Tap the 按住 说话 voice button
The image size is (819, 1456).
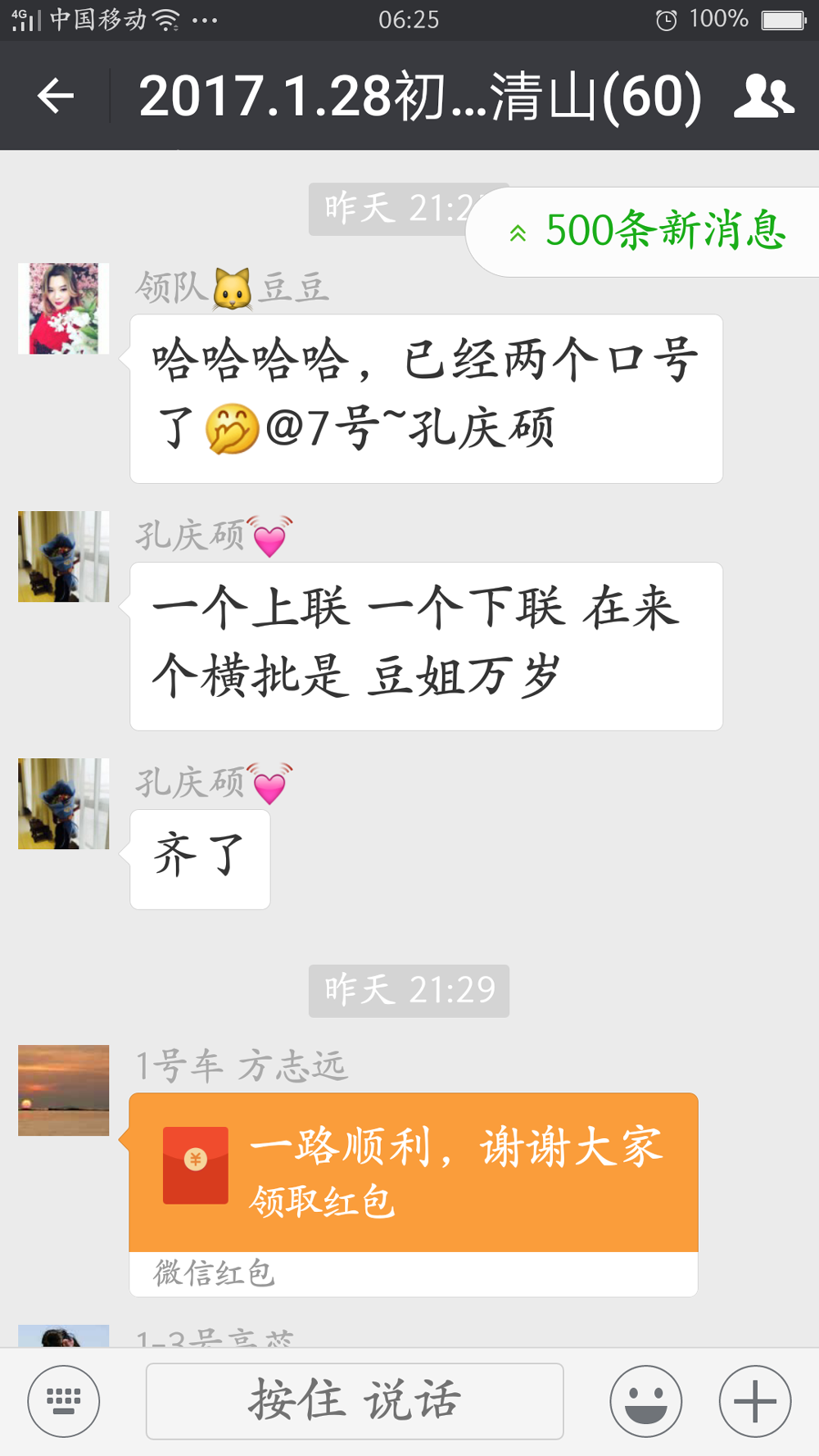[355, 1401]
